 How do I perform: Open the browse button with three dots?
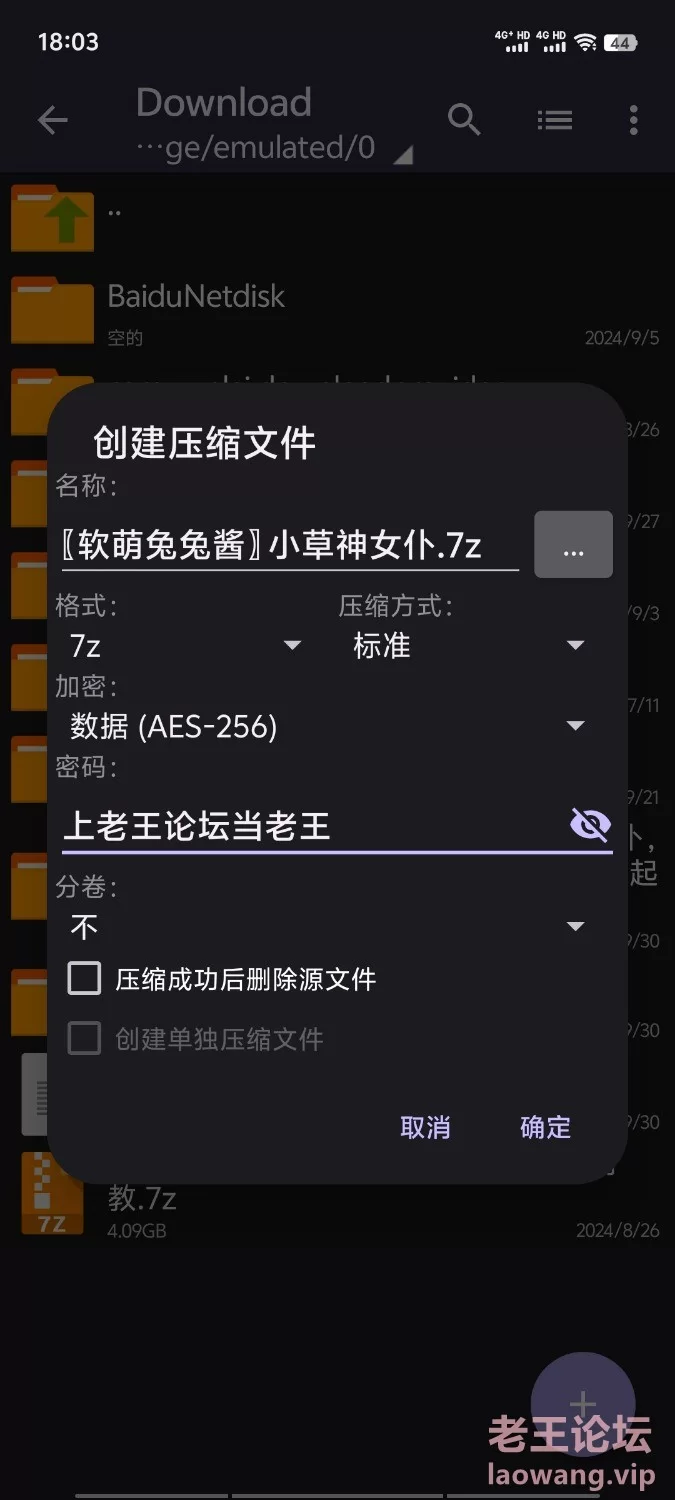[x=573, y=544]
